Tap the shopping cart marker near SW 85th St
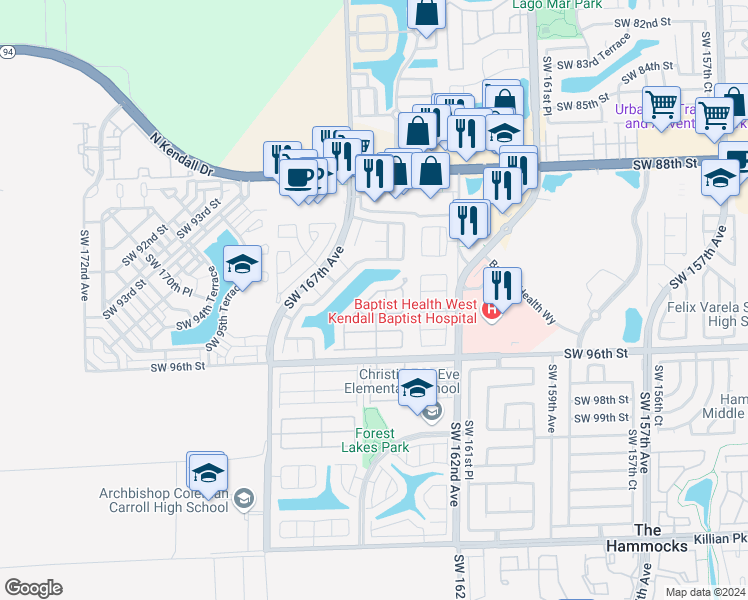 point(662,104)
